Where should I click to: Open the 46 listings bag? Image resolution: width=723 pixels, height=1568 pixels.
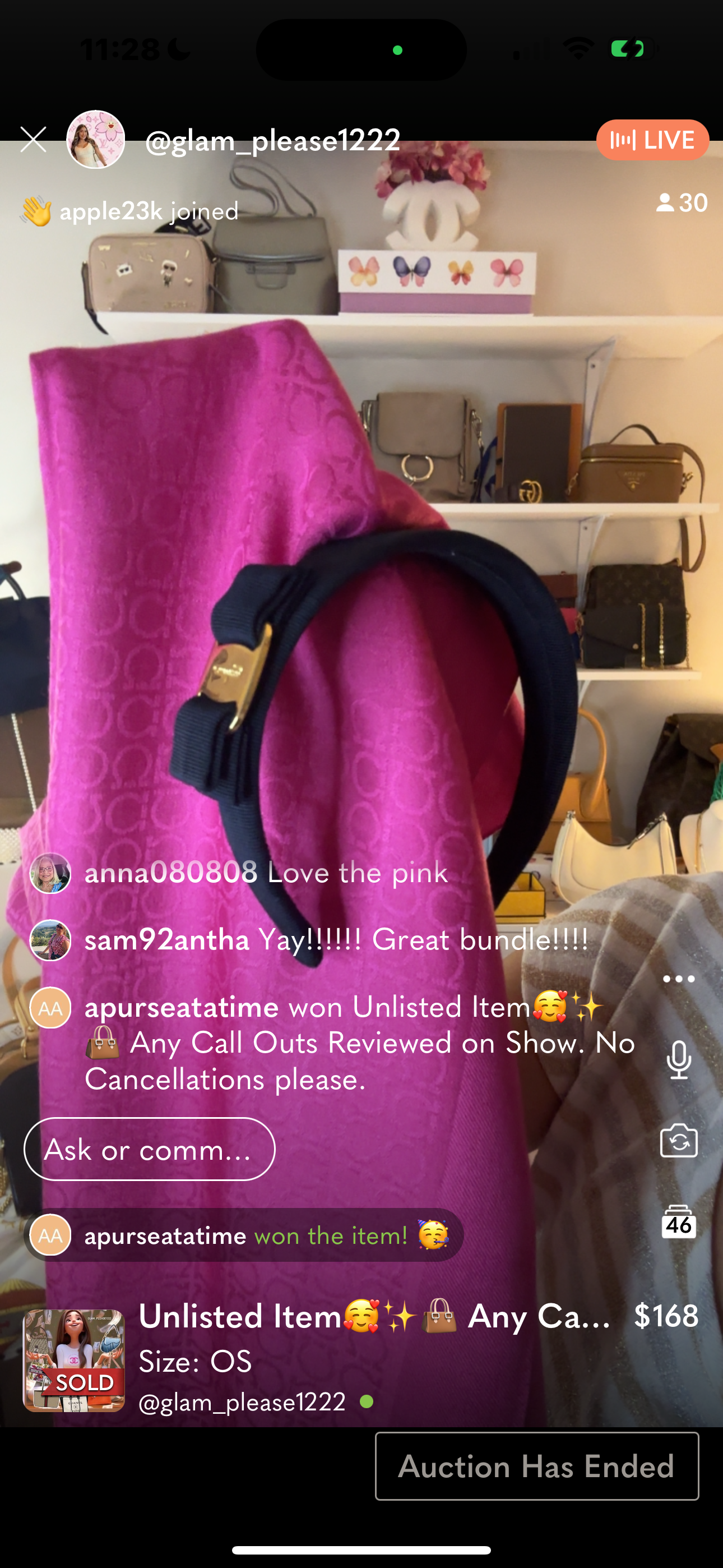679,1221
